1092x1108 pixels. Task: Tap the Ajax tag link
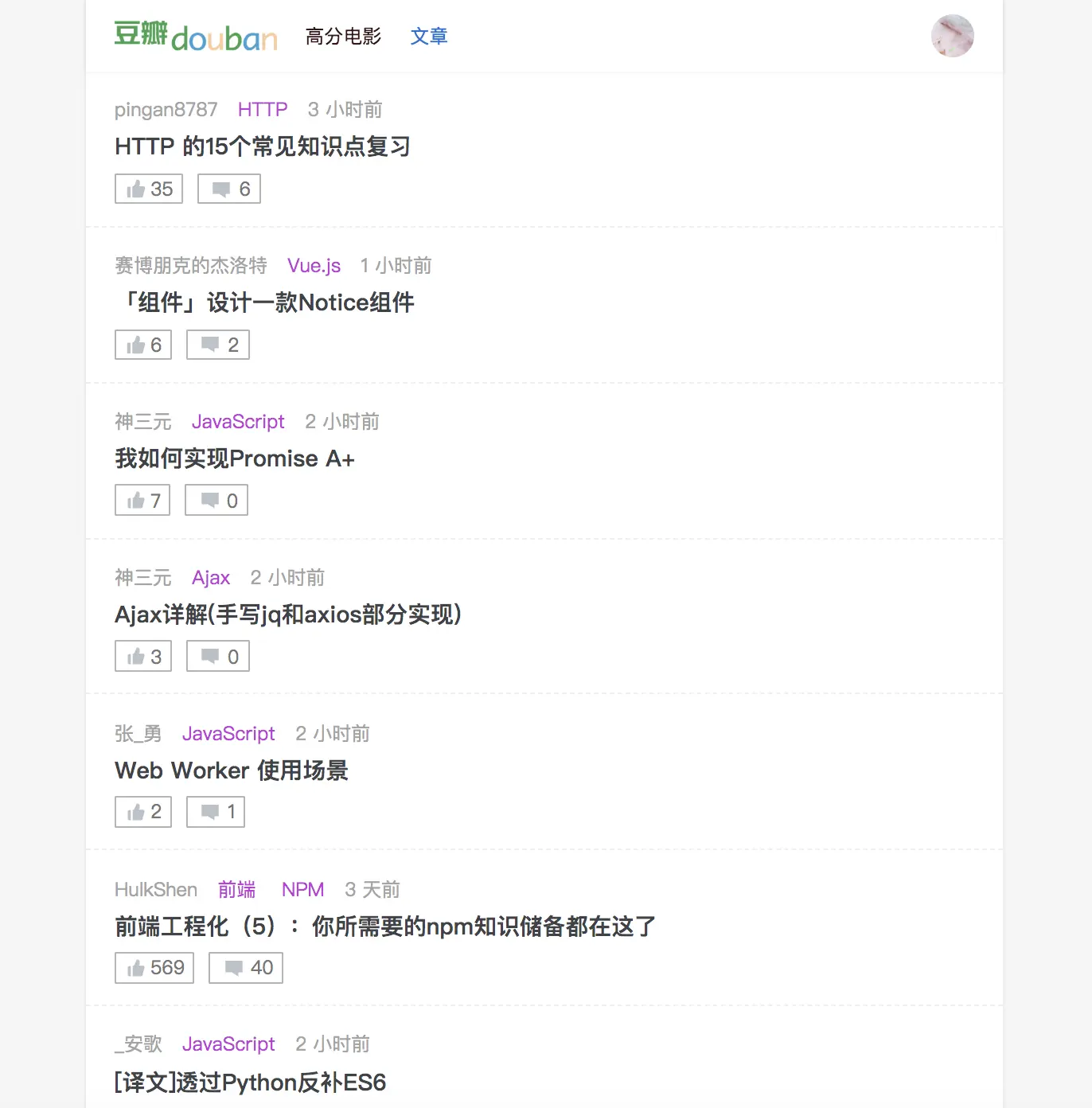211,578
